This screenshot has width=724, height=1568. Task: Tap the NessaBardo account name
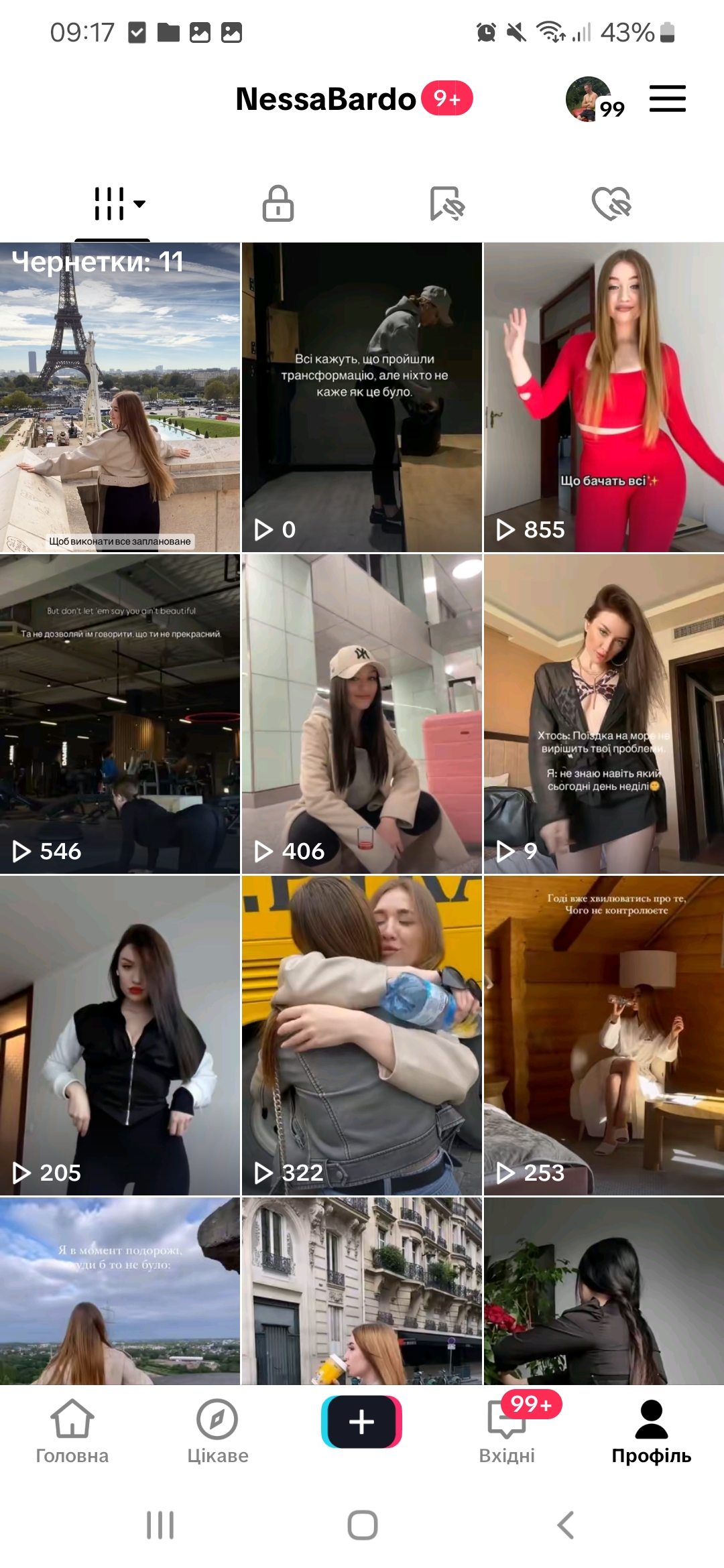click(326, 99)
